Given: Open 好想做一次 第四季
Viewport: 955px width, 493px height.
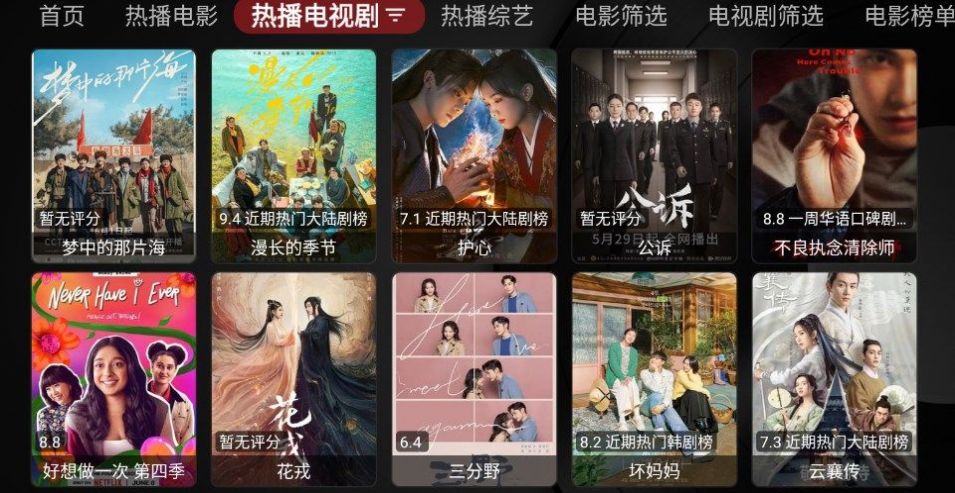Looking at the screenshot, I should (114, 378).
